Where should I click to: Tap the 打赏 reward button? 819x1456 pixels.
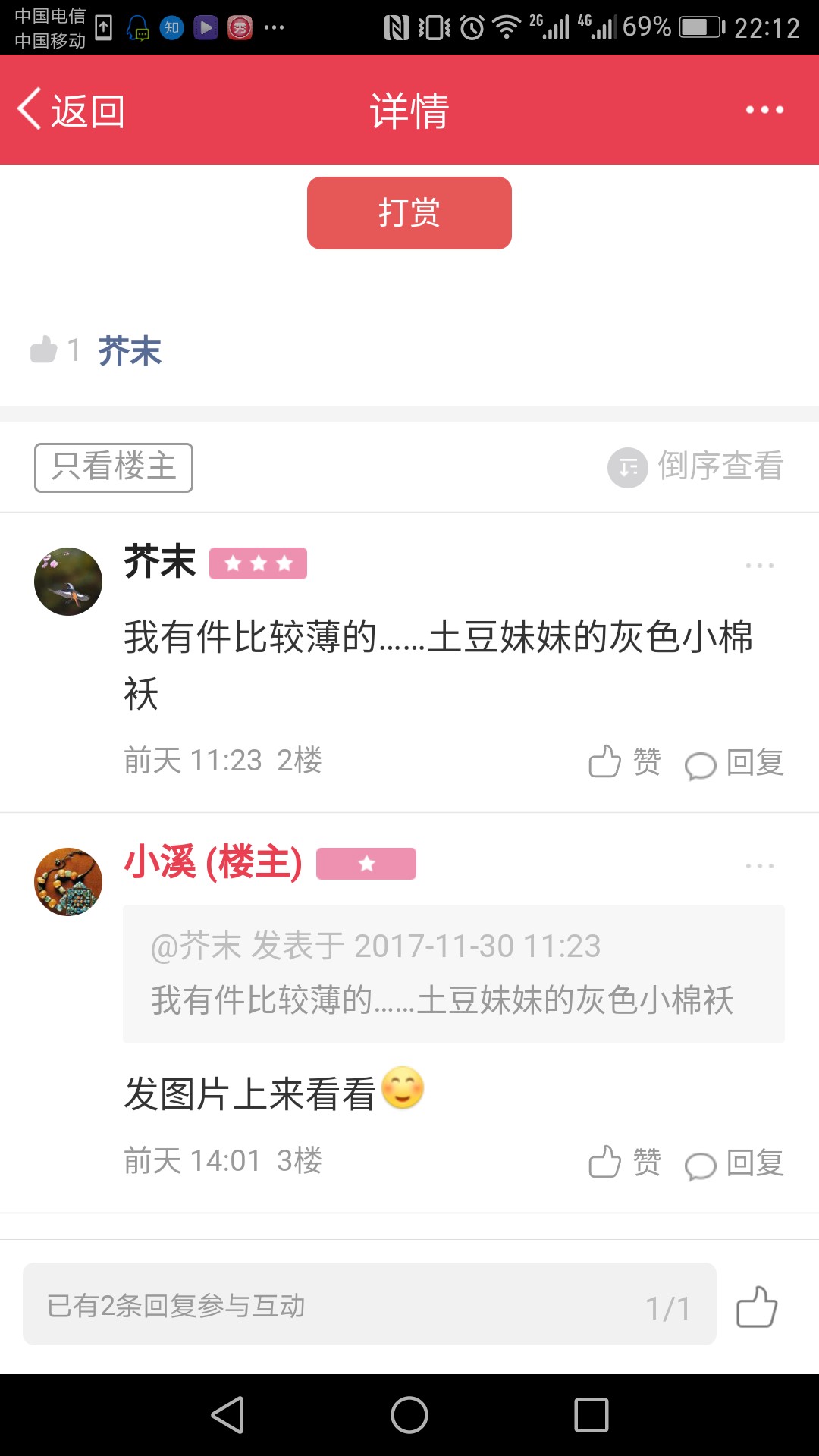pyautogui.click(x=409, y=213)
